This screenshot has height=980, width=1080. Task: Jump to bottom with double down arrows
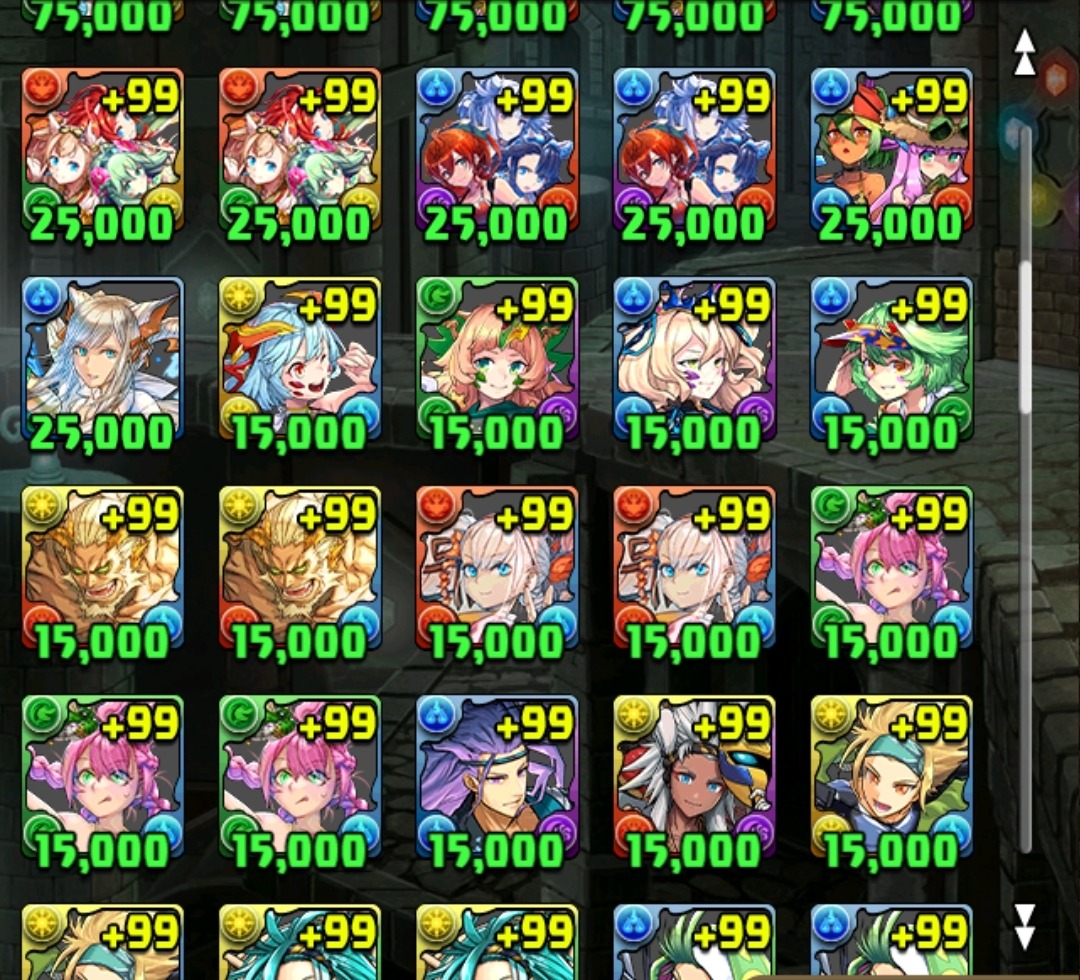(1025, 926)
